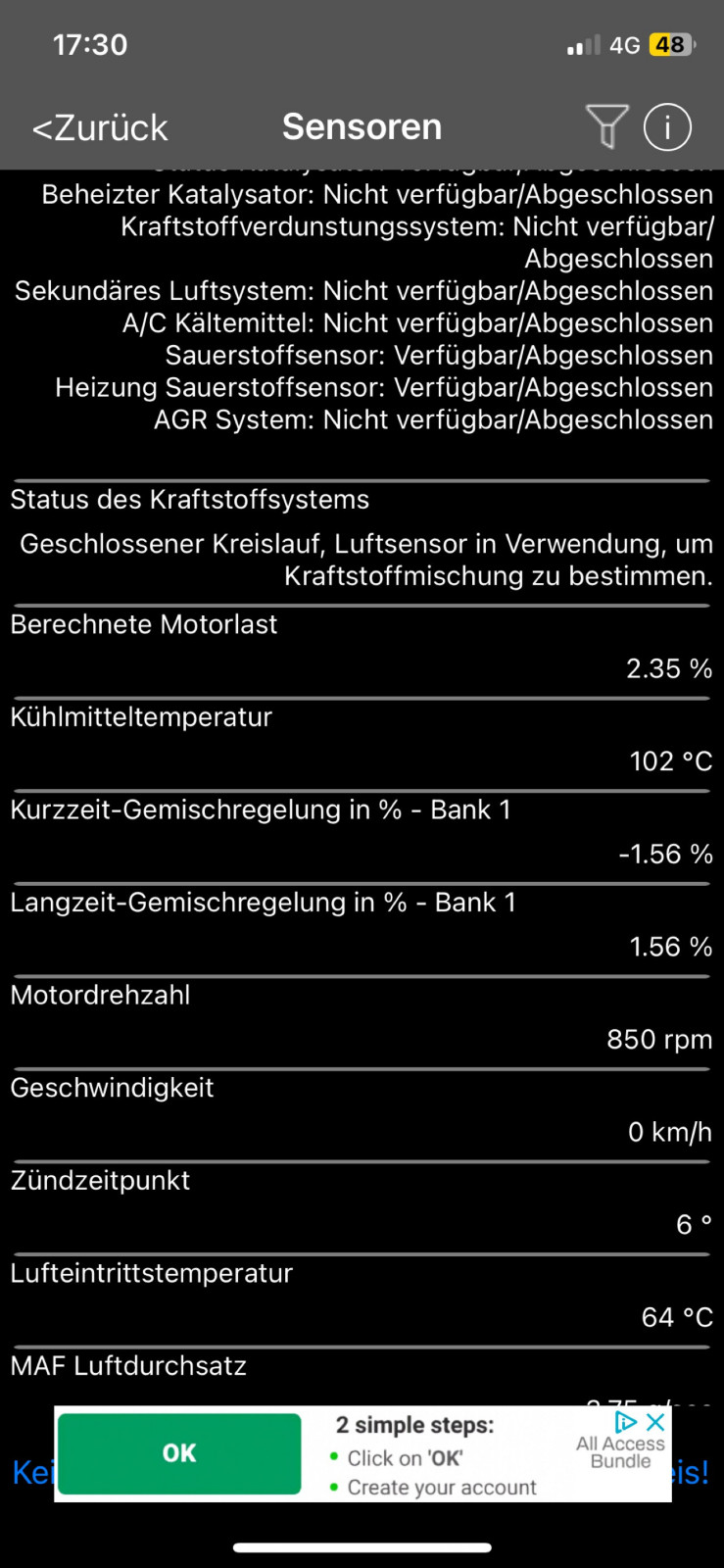724x1568 pixels.
Task: Tap the Kurzzeit-Gemischregelung Bank 1 row
Action: (362, 832)
